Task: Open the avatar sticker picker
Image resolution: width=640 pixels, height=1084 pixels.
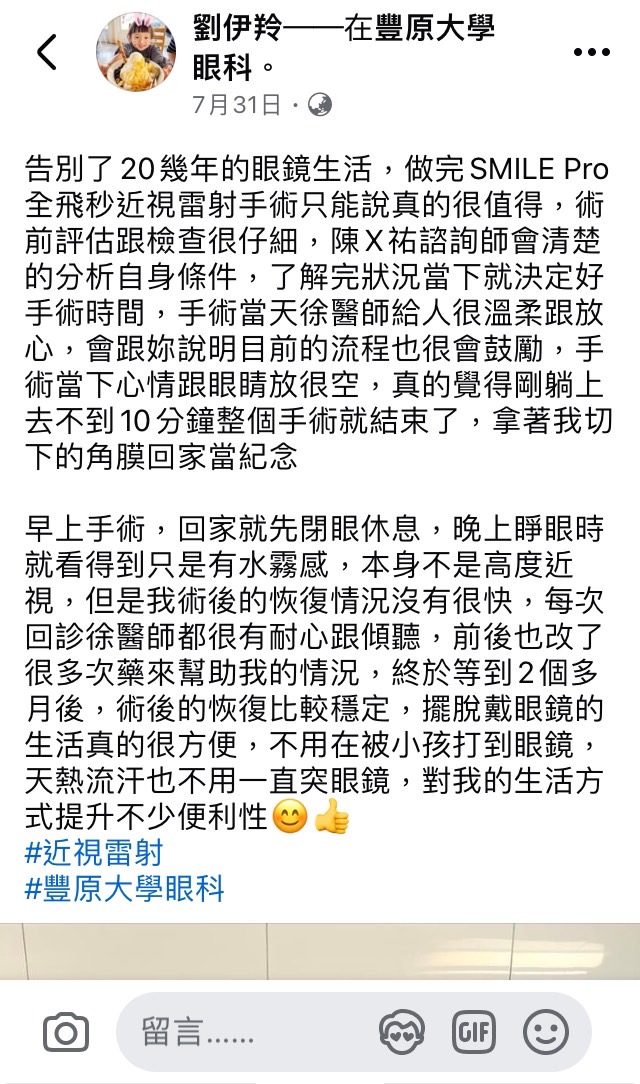Action: coord(402,1033)
